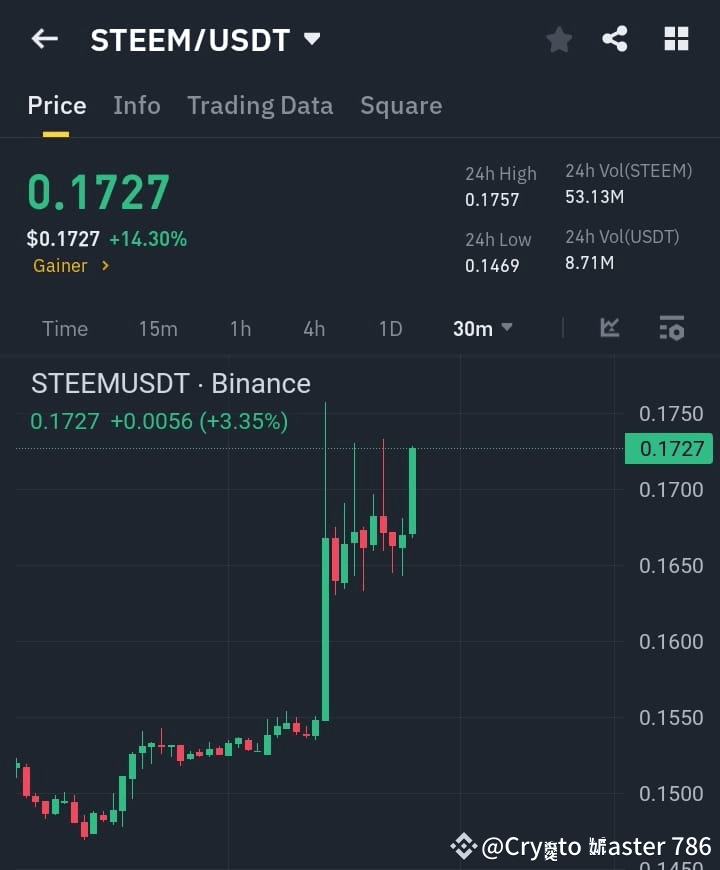Select the Info tab
Screen dimensions: 720x870
coord(137,105)
